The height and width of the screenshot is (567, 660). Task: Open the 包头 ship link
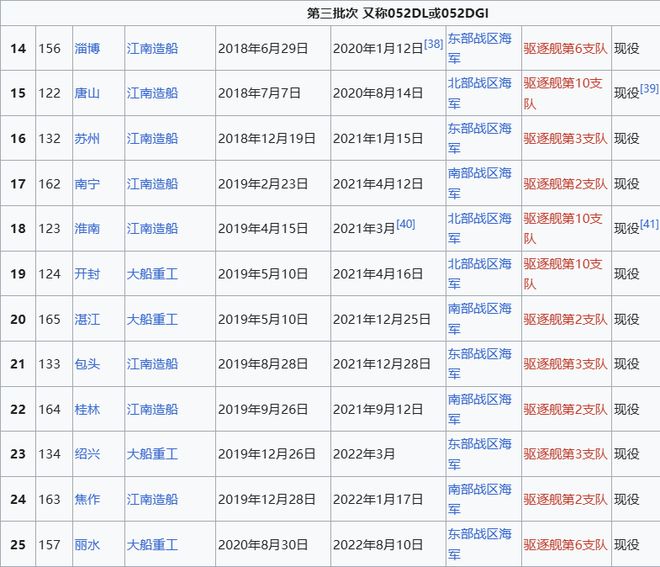[x=87, y=364]
